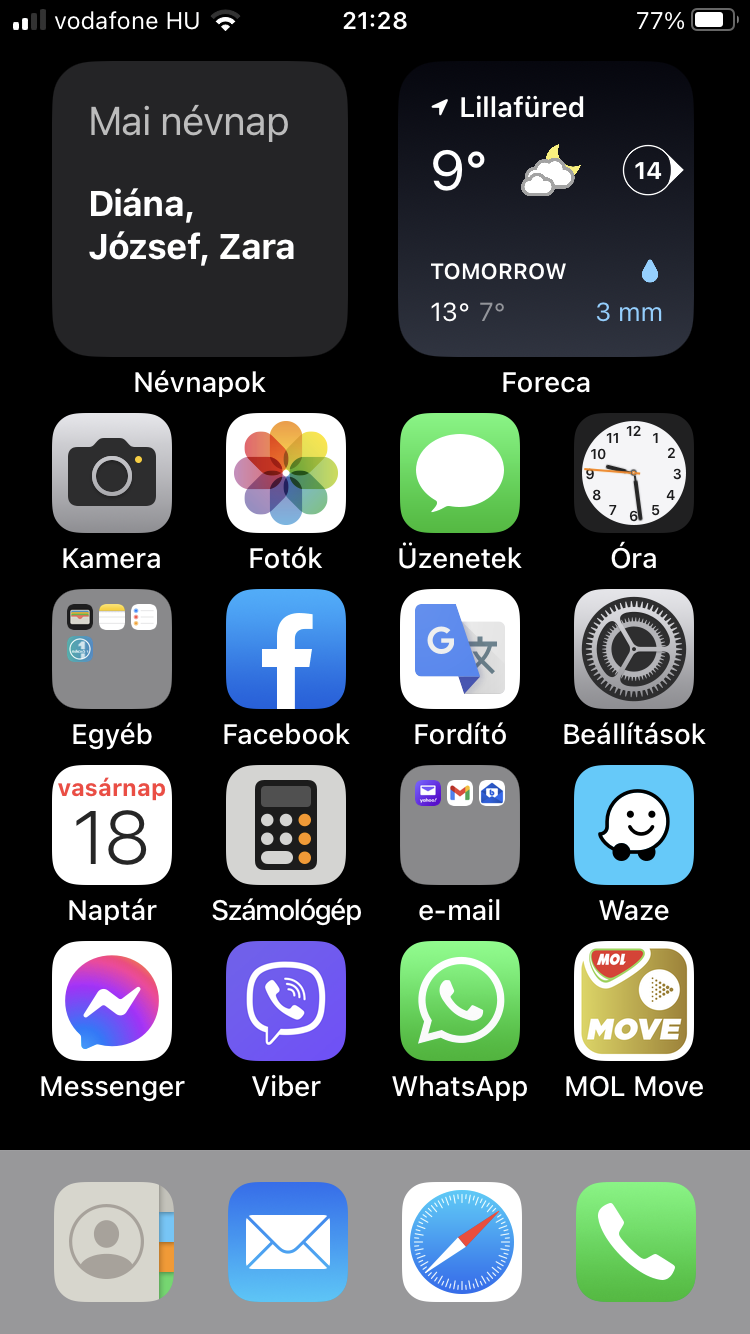The image size is (750, 1334).
Task: Open the Viber app
Action: point(285,1001)
